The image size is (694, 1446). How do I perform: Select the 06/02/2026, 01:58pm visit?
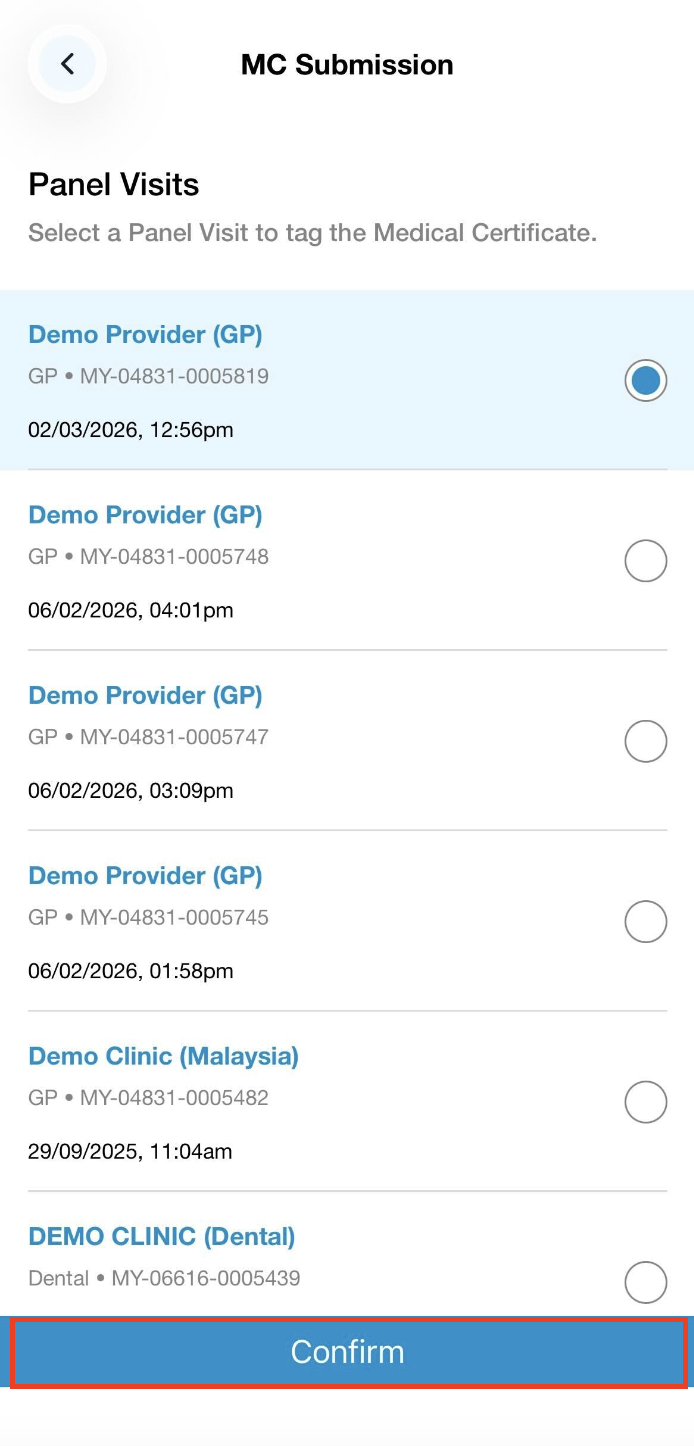(x=645, y=922)
